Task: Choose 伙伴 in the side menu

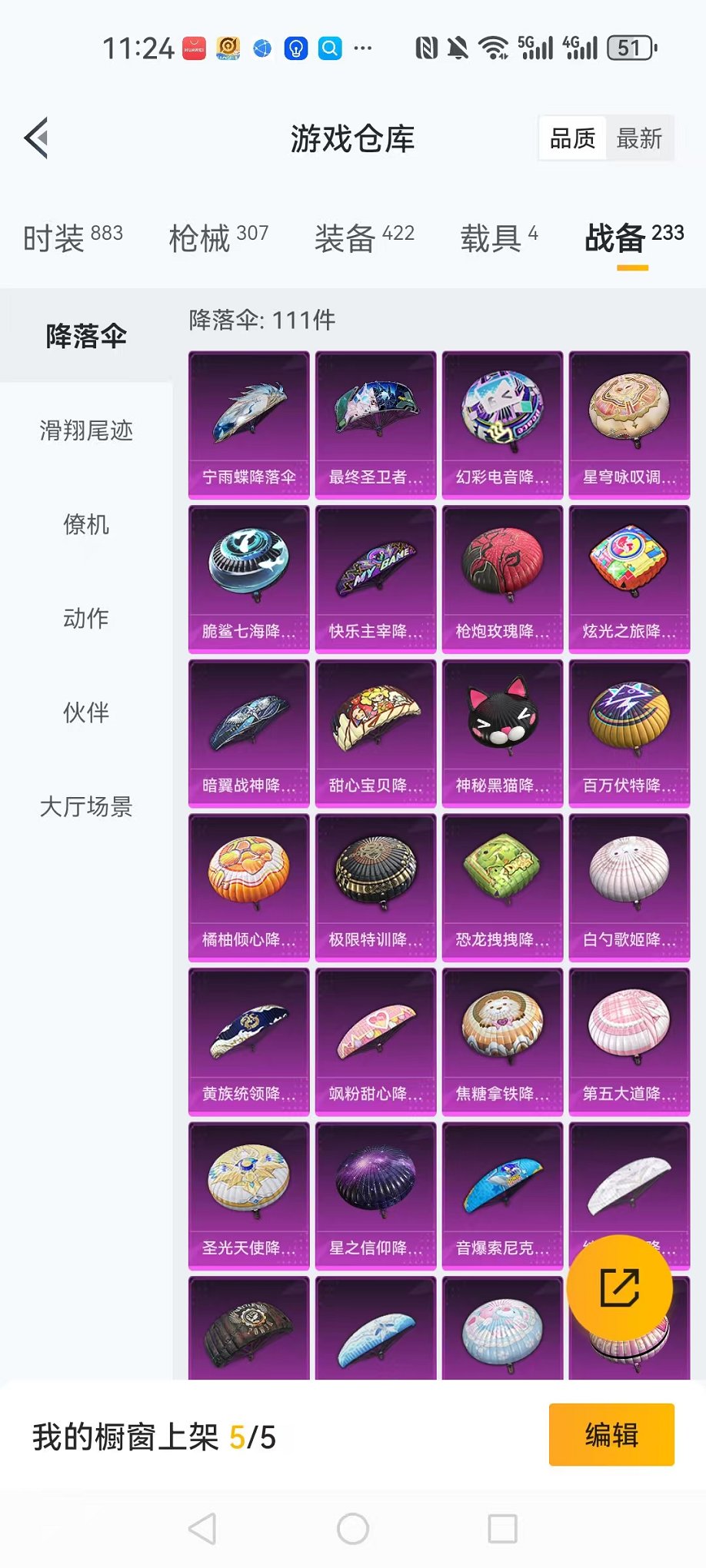Action: point(86,713)
